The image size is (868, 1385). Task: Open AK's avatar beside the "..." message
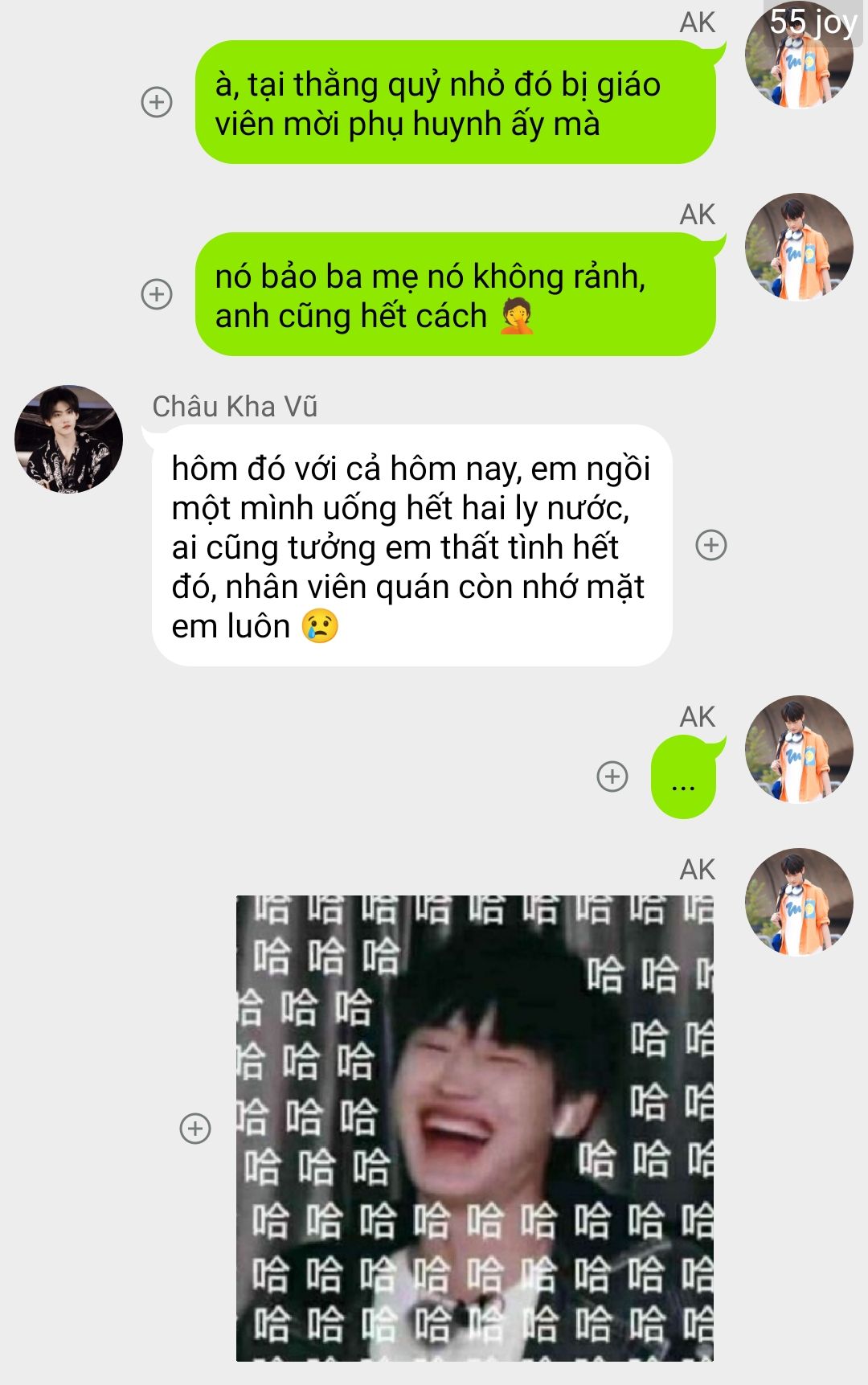click(799, 749)
